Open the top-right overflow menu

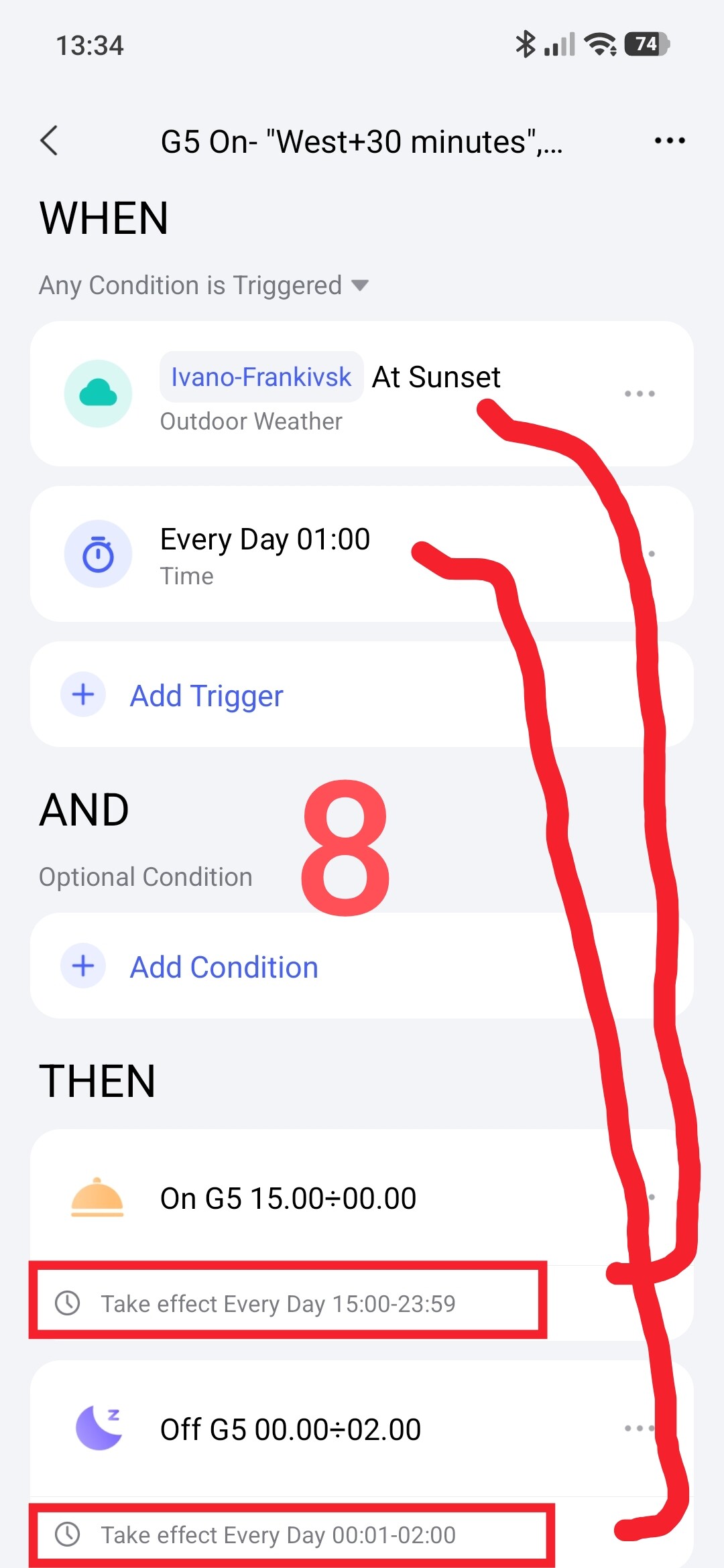669,141
